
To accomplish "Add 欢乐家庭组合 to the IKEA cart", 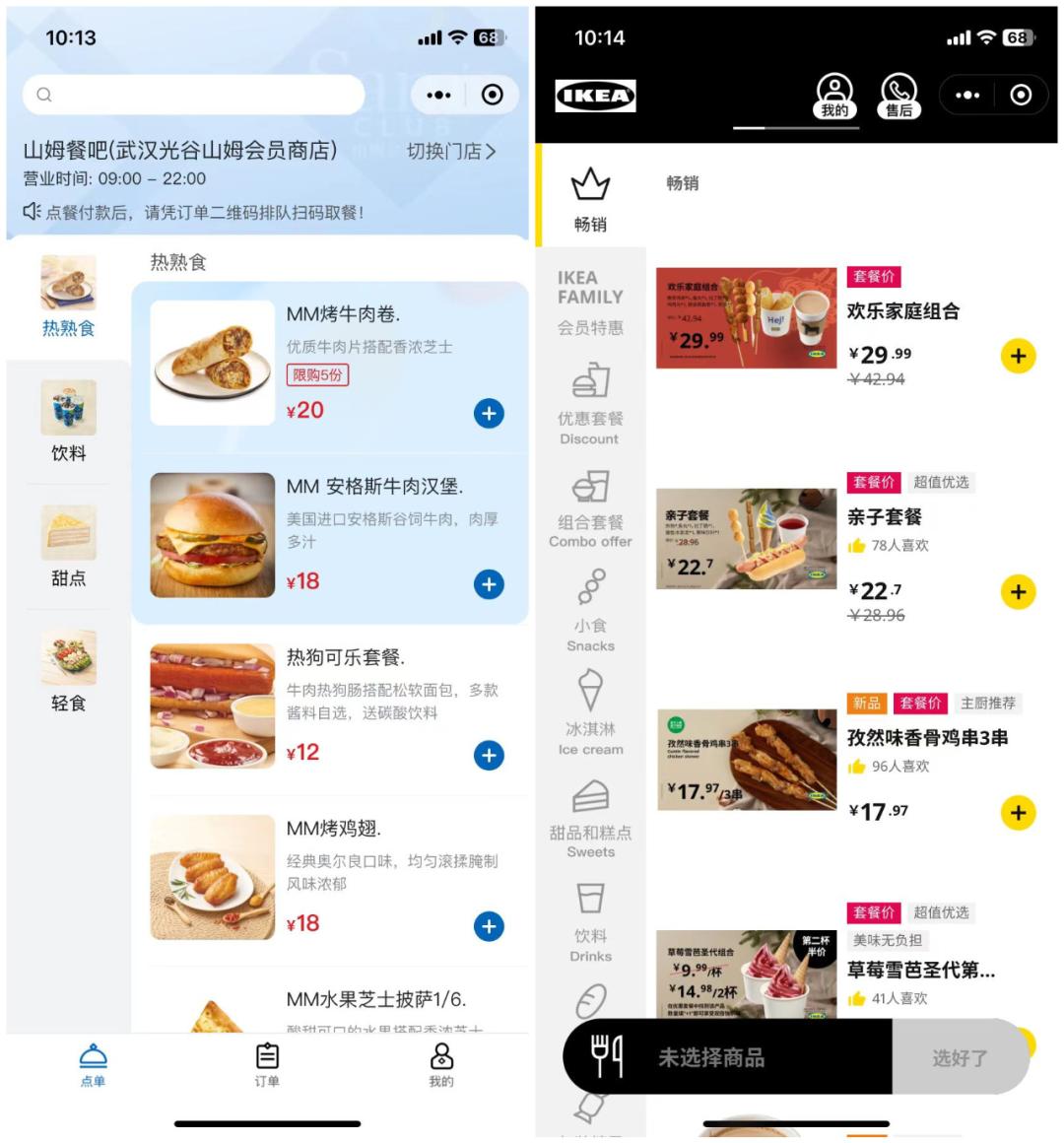I will [x=1018, y=356].
